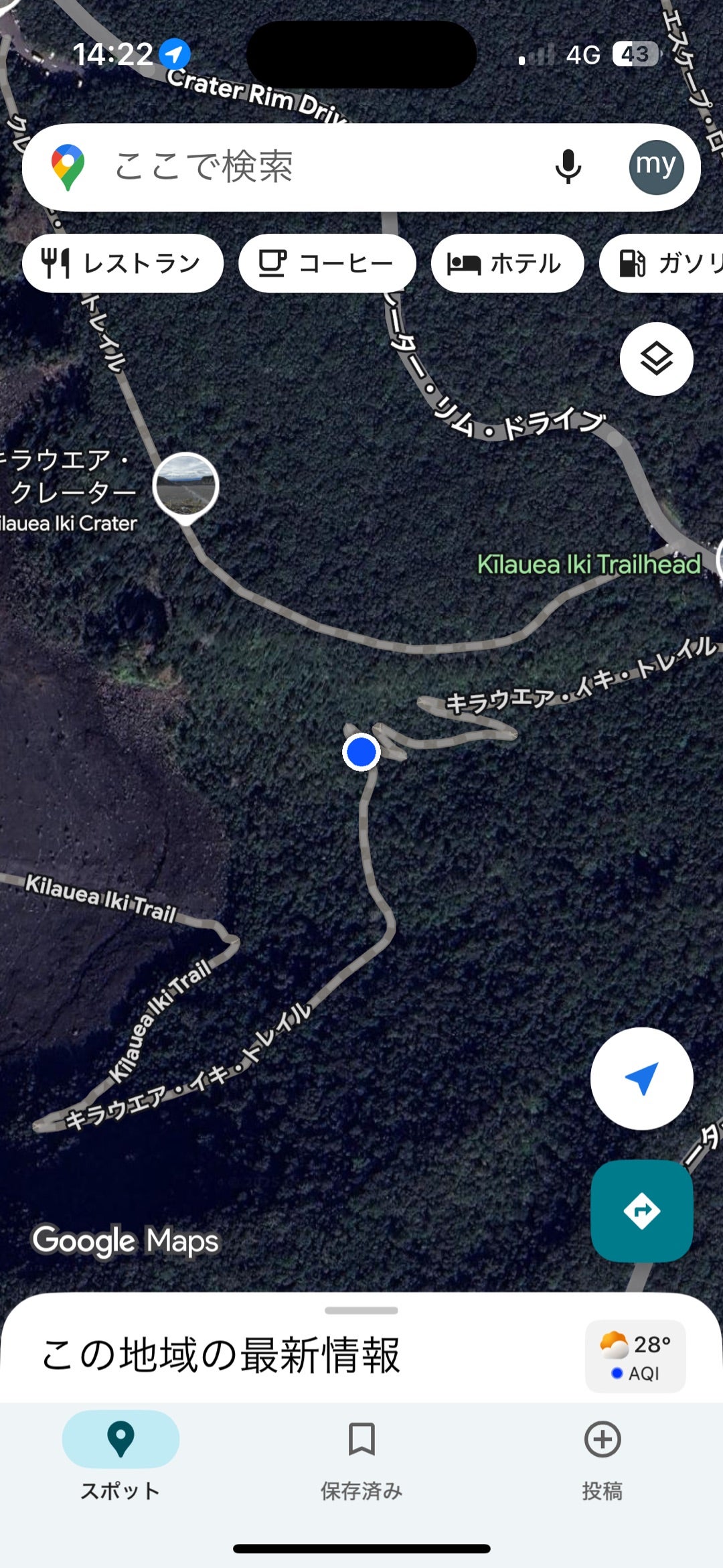Open the Kīlauea Iki Crater photo pin
This screenshot has height=1568, width=723.
coord(185,486)
